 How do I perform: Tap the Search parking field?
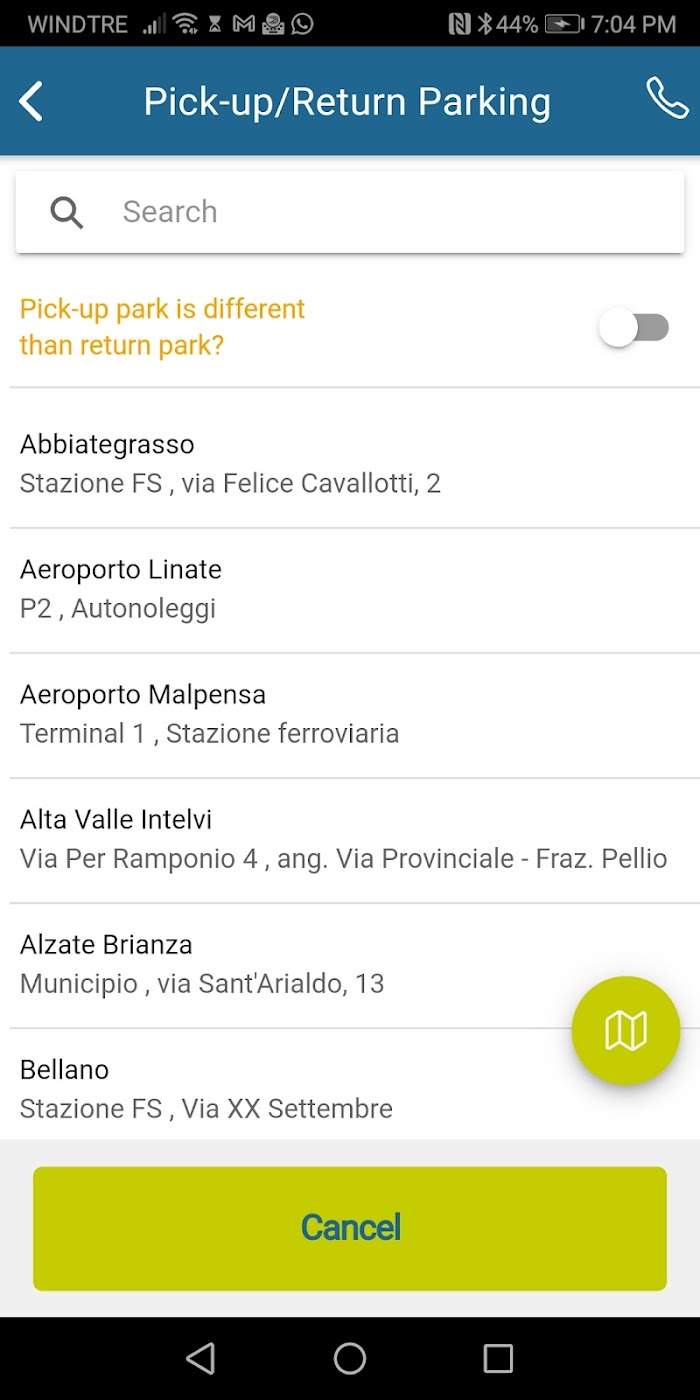tap(350, 212)
